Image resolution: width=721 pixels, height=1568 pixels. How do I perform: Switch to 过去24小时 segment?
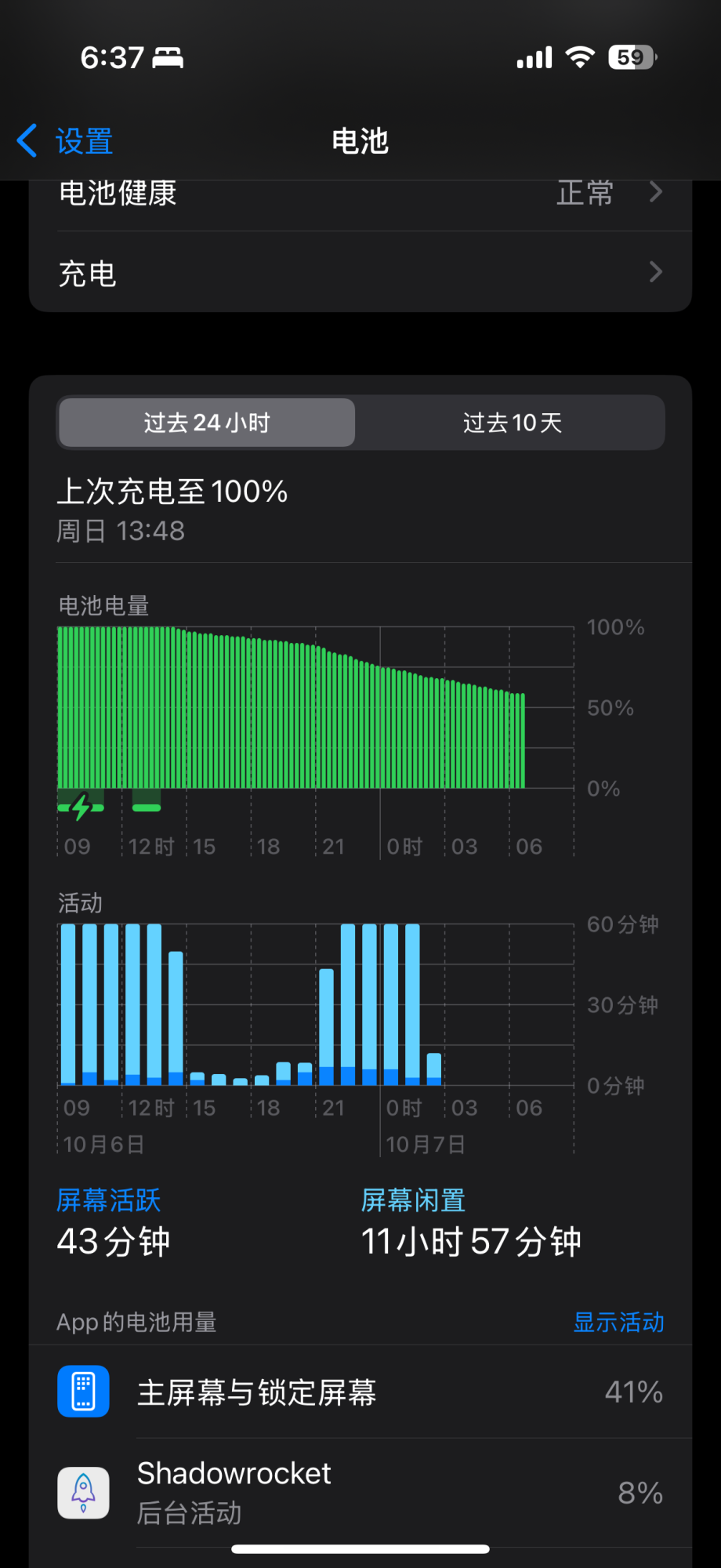coord(207,423)
